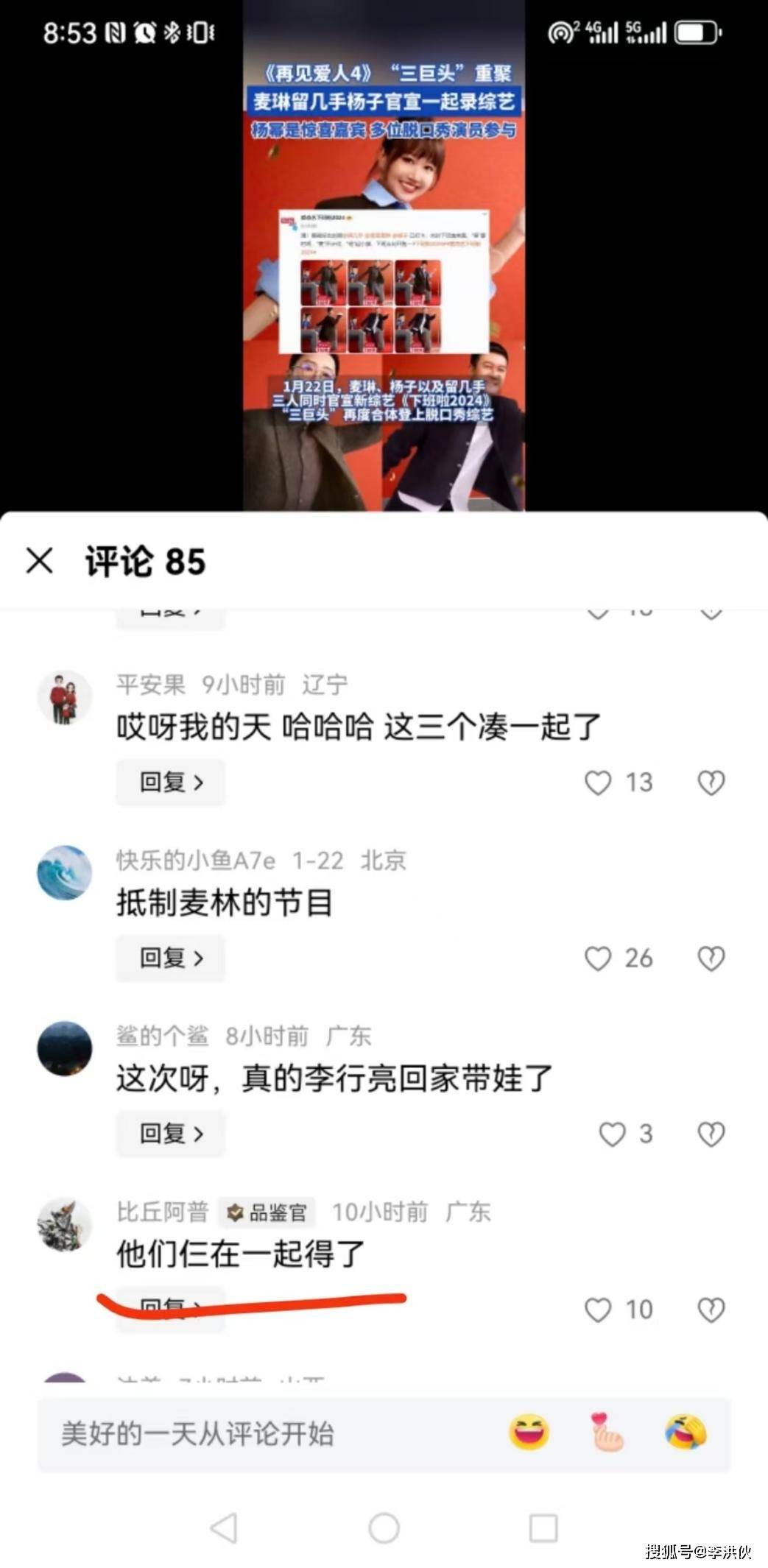Like the comment 抵制麦林的节目

click(x=598, y=958)
